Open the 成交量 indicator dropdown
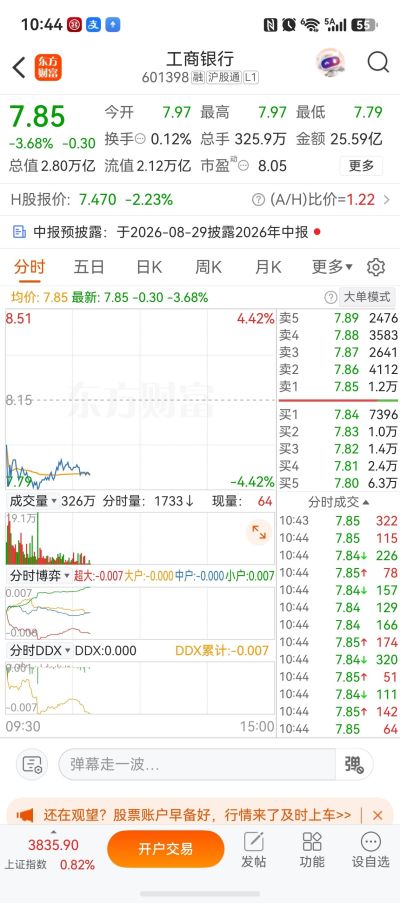 (x=33, y=501)
